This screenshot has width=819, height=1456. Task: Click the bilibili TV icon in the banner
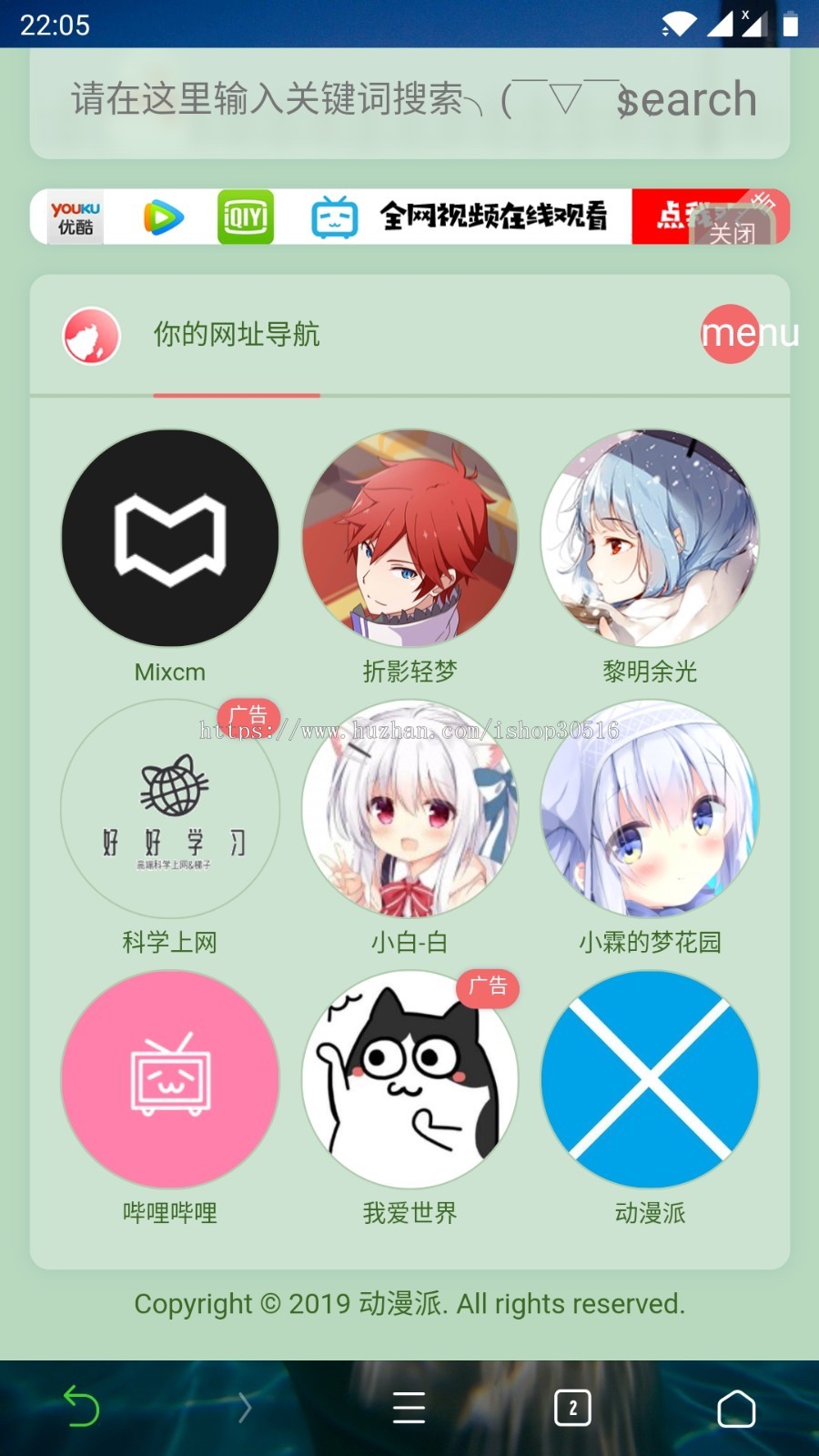pyautogui.click(x=331, y=217)
